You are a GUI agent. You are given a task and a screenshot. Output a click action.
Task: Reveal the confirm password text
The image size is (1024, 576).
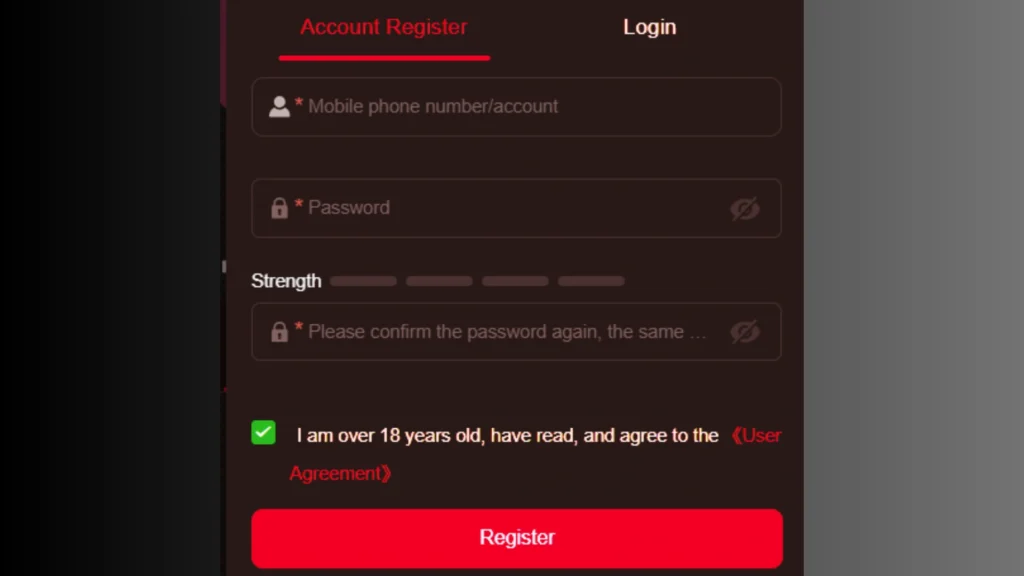pos(744,332)
